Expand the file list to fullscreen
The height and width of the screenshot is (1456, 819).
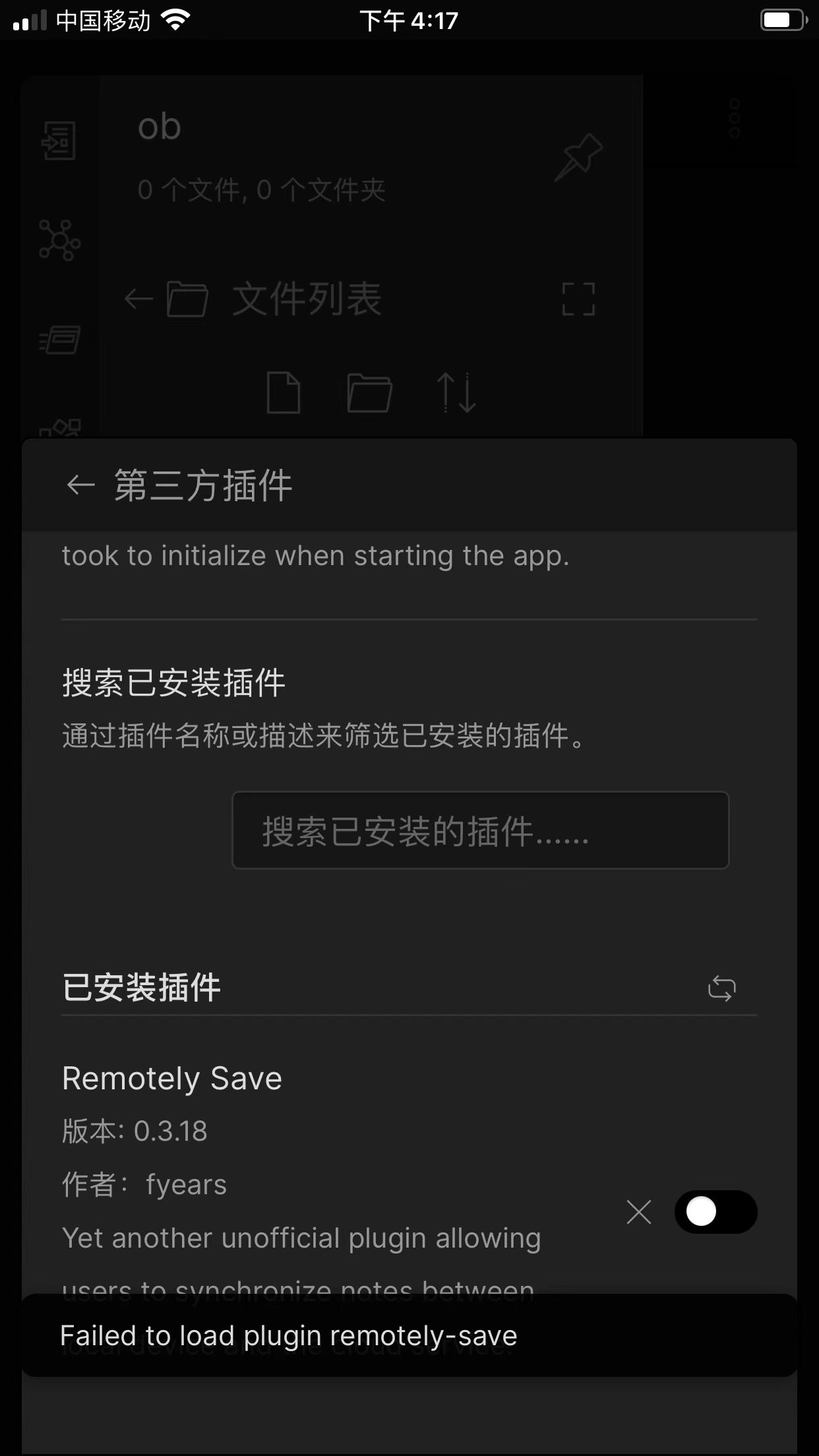[x=578, y=299]
